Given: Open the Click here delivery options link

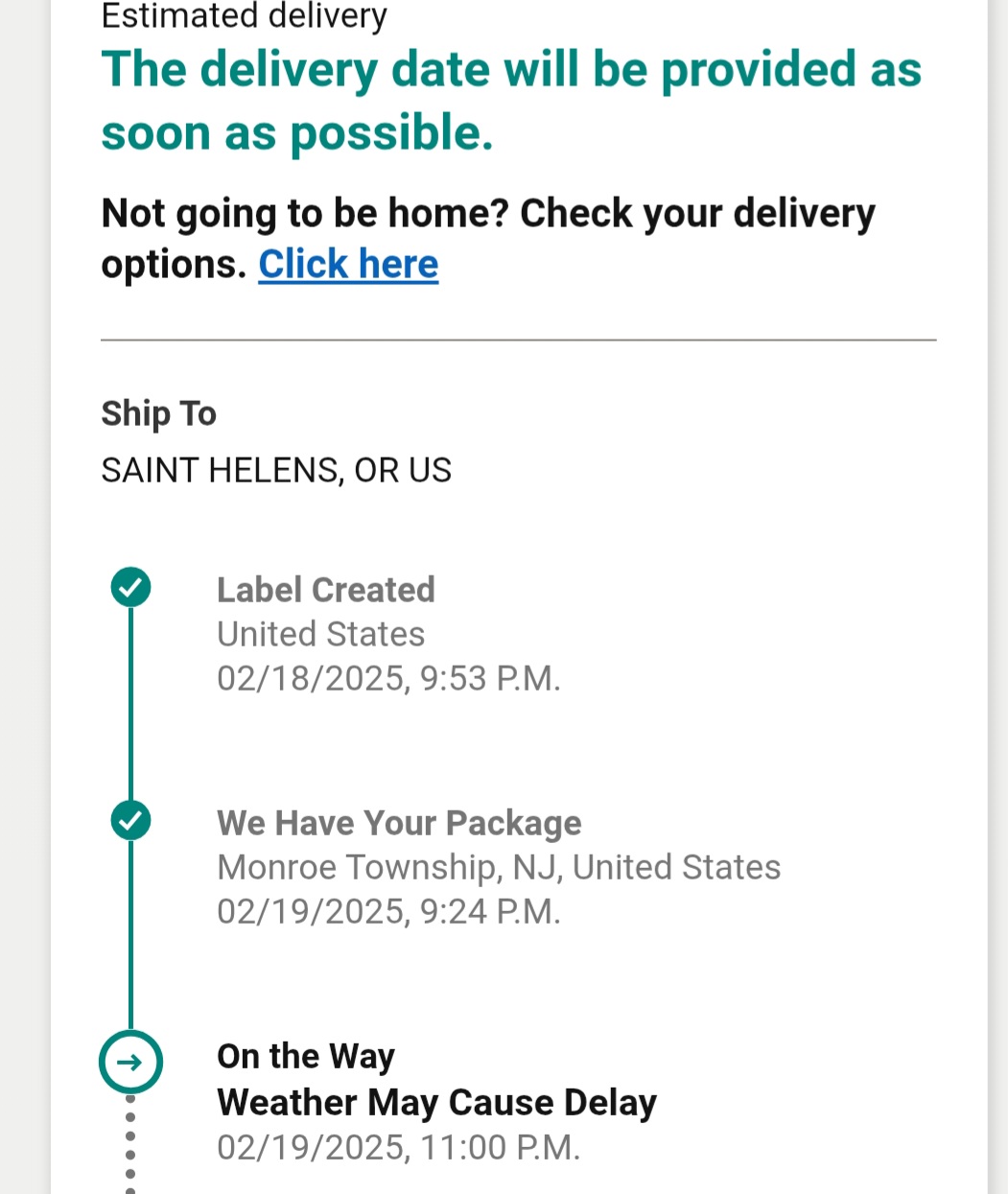Looking at the screenshot, I should click(x=348, y=265).
